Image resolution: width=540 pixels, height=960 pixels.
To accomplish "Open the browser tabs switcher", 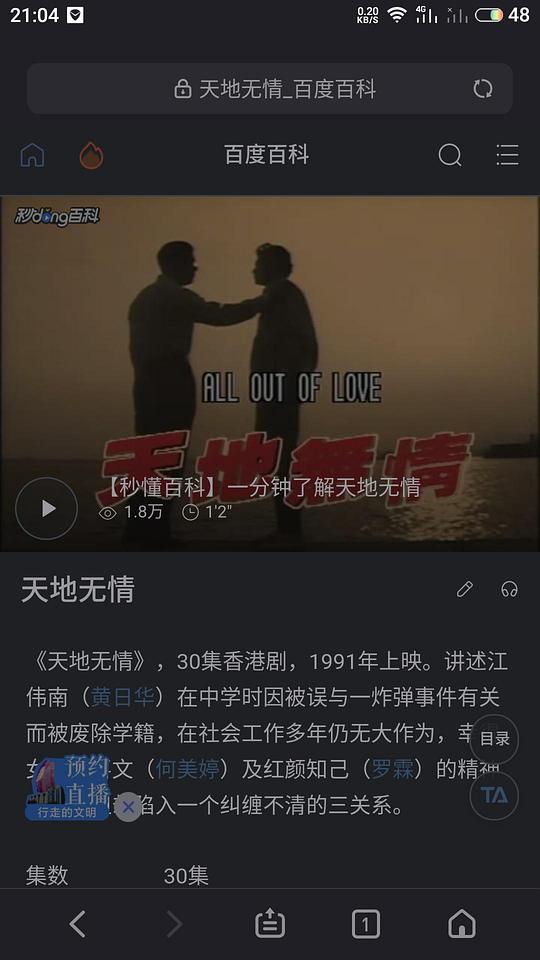I will pos(366,924).
